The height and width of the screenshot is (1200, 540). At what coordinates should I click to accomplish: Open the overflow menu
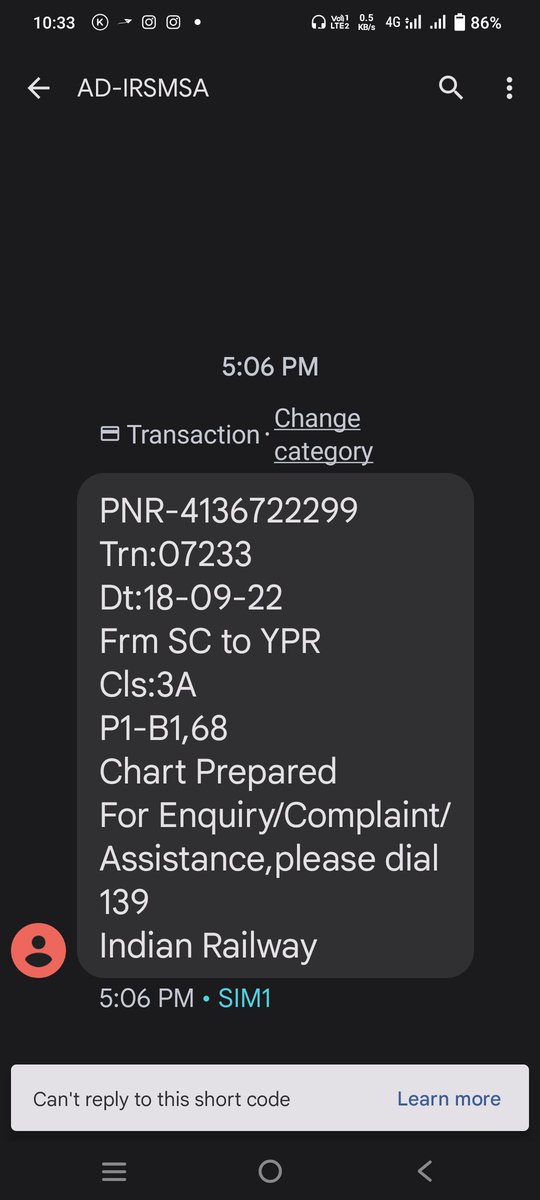pos(509,88)
